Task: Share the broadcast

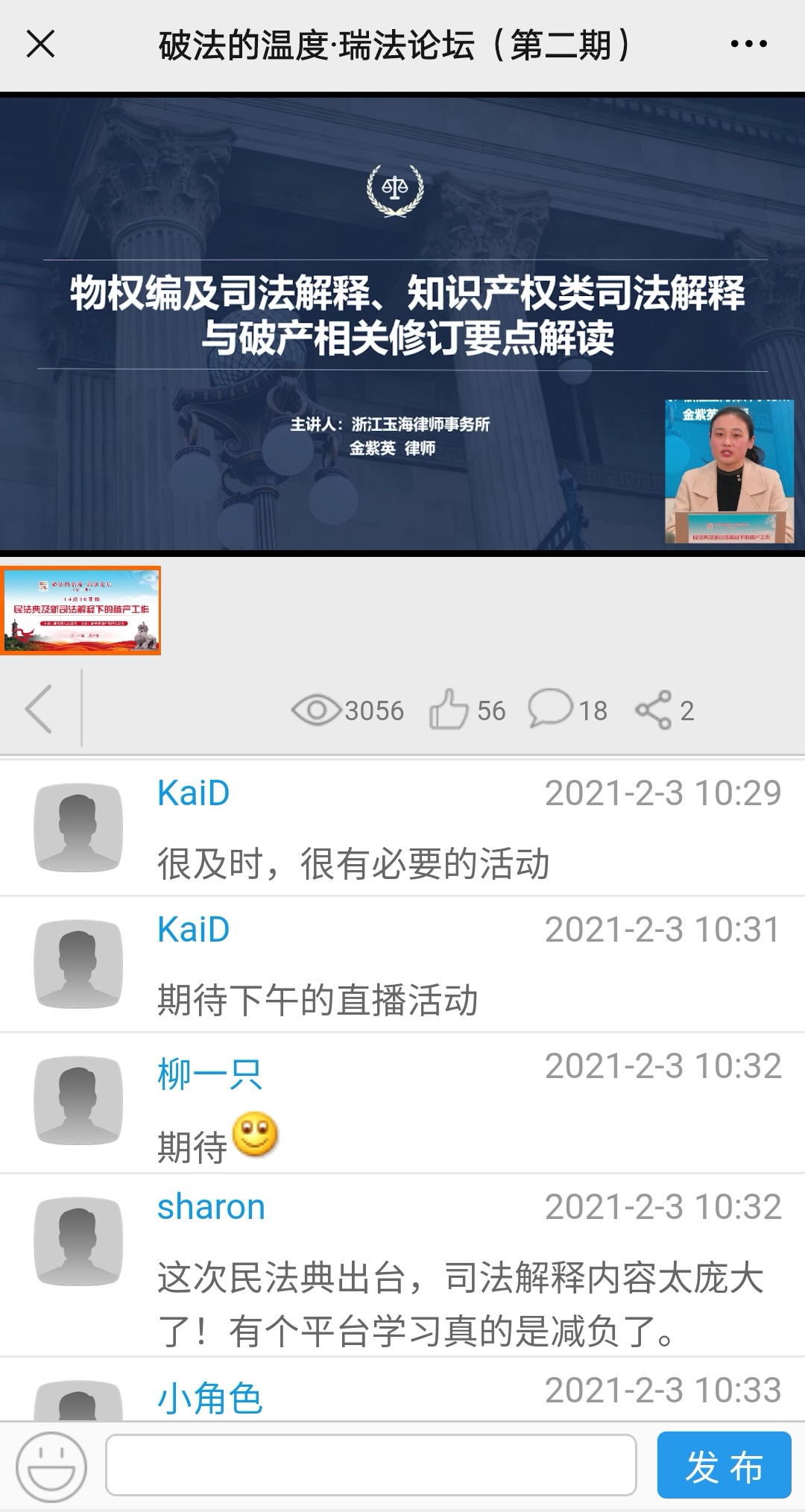Action: [654, 710]
